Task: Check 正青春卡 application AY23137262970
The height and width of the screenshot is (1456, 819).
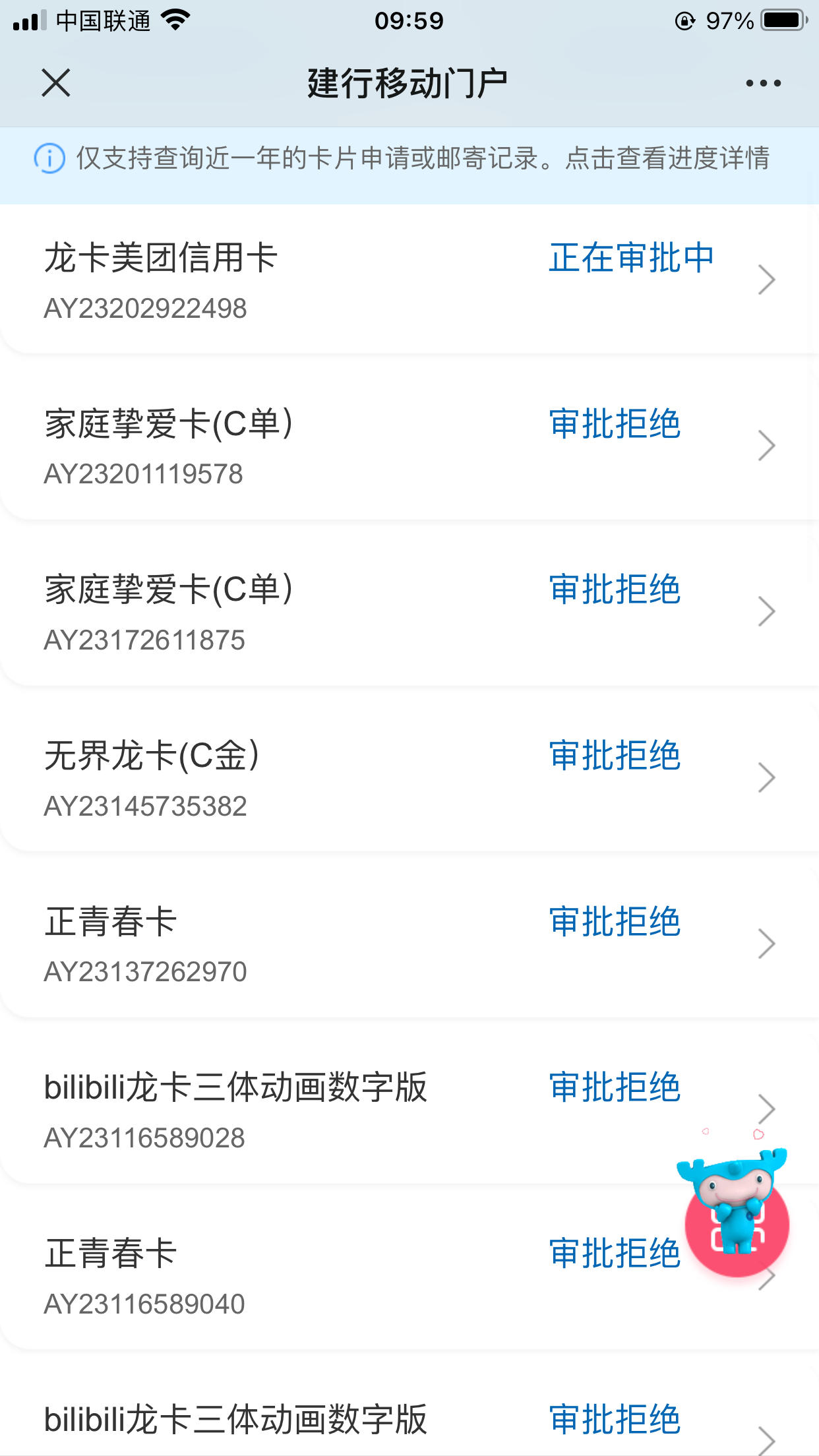Action: point(409,944)
